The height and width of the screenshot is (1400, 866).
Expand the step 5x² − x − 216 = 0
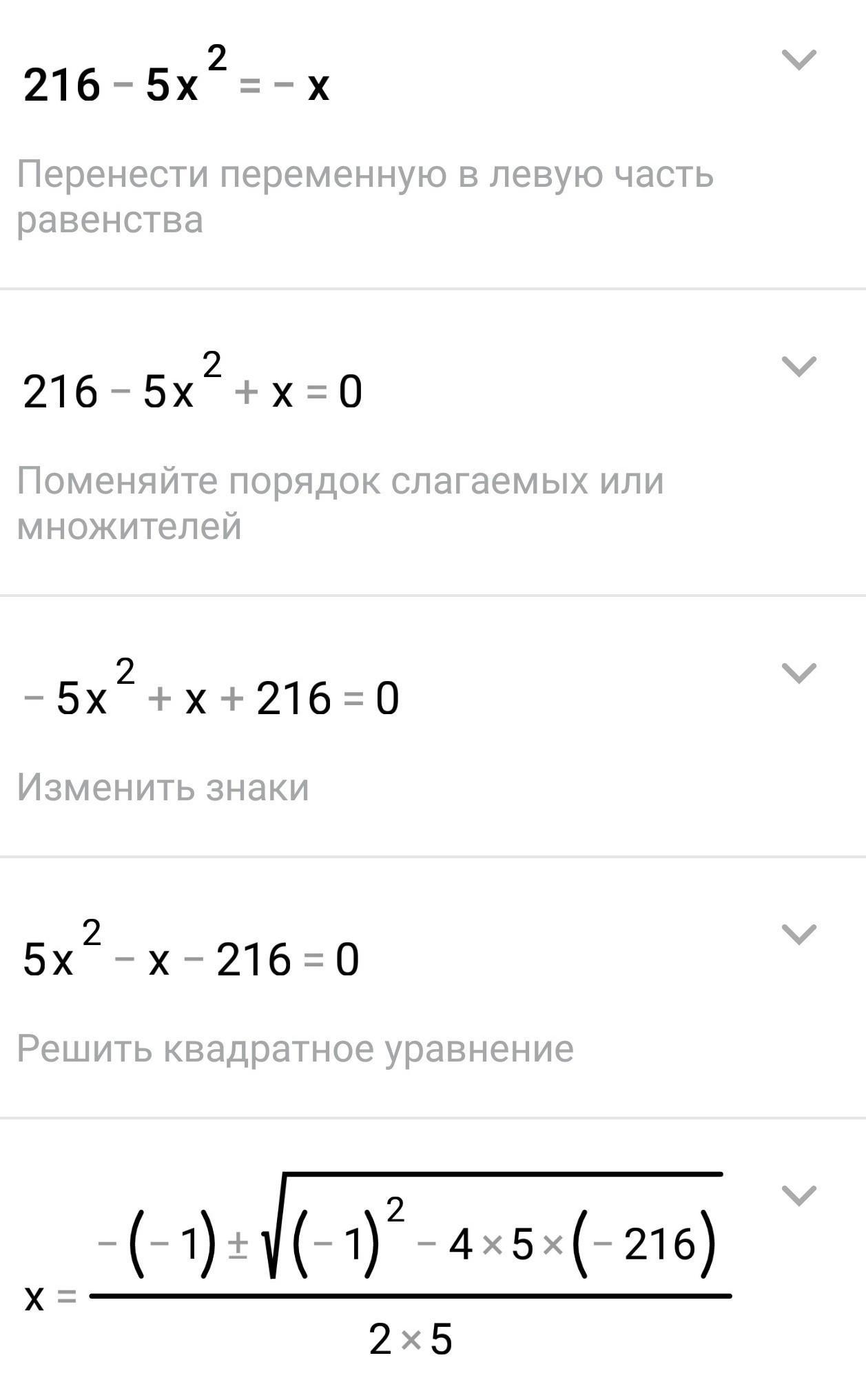[799, 935]
